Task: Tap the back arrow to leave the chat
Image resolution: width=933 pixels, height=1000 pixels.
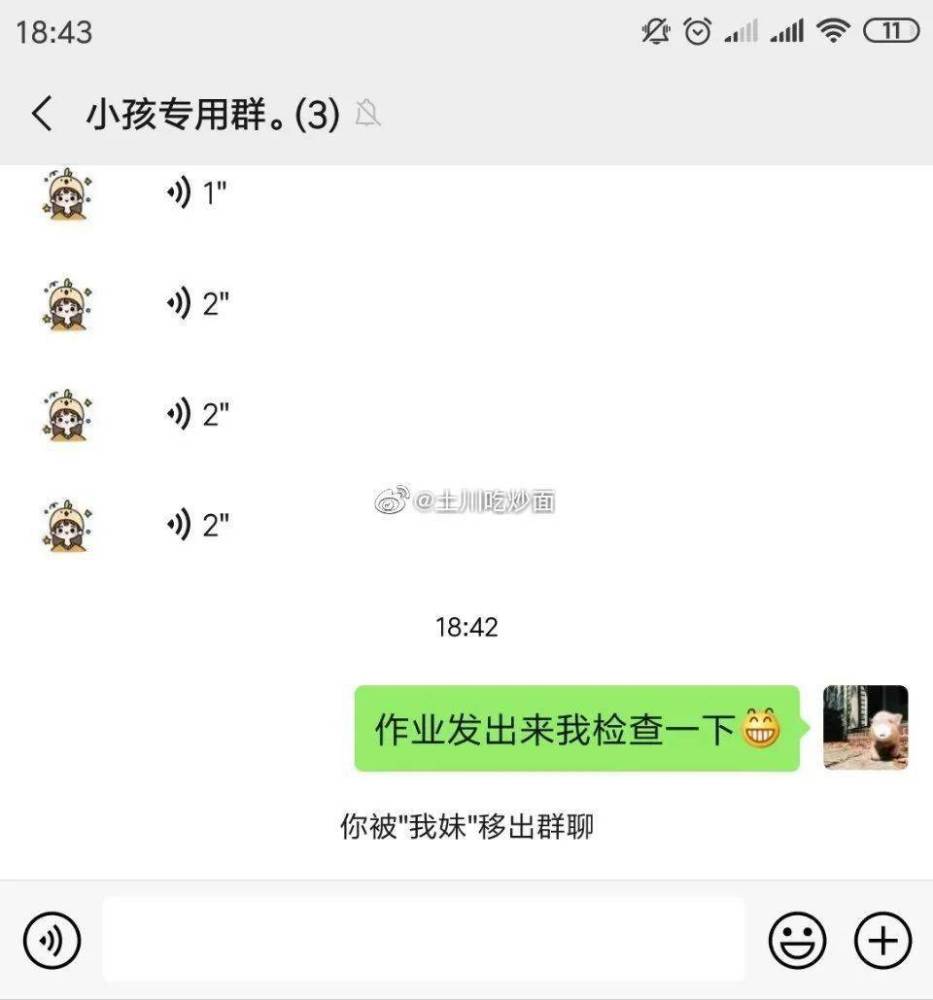Action: pos(41,112)
